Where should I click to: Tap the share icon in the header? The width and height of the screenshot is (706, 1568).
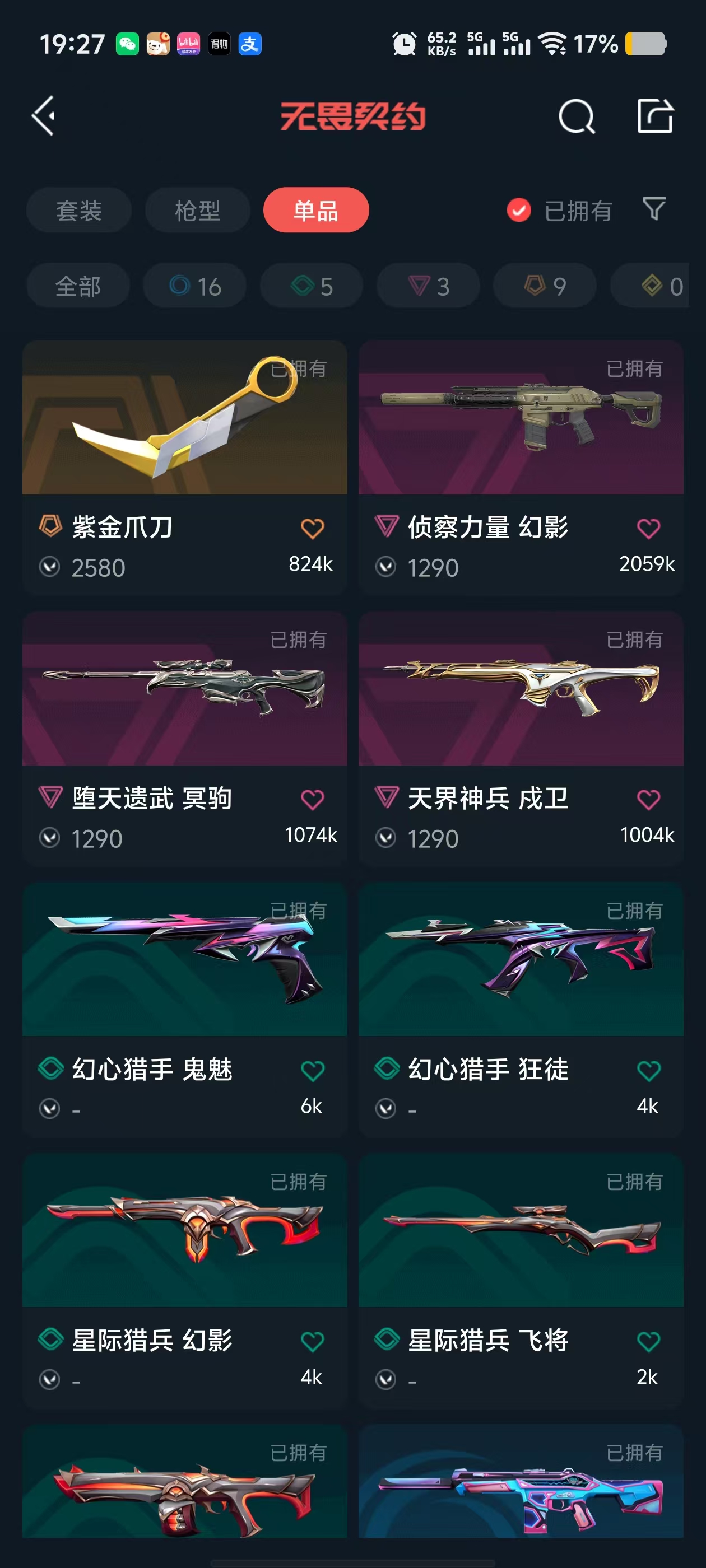pos(655,115)
